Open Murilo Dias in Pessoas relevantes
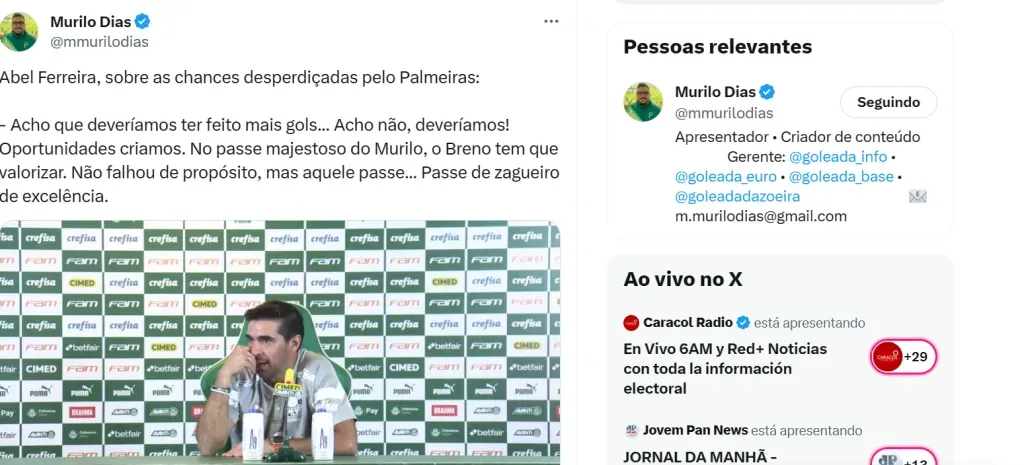 715,92
